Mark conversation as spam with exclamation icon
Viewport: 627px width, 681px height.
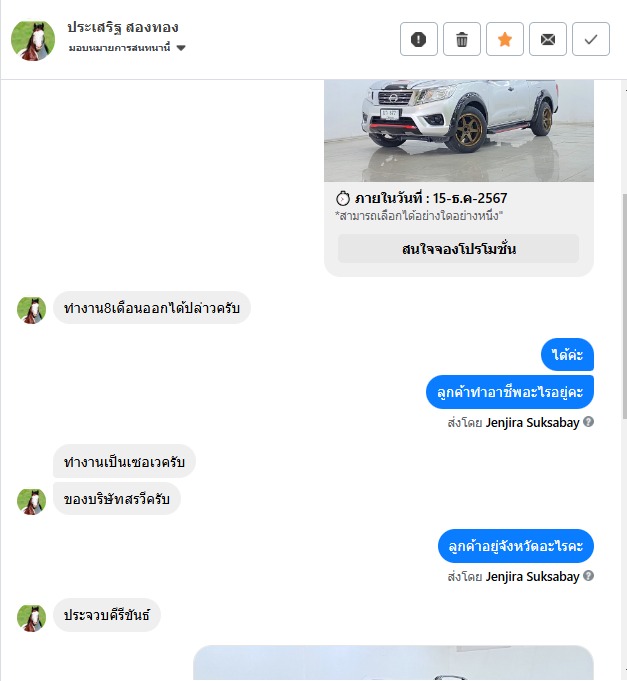418,39
